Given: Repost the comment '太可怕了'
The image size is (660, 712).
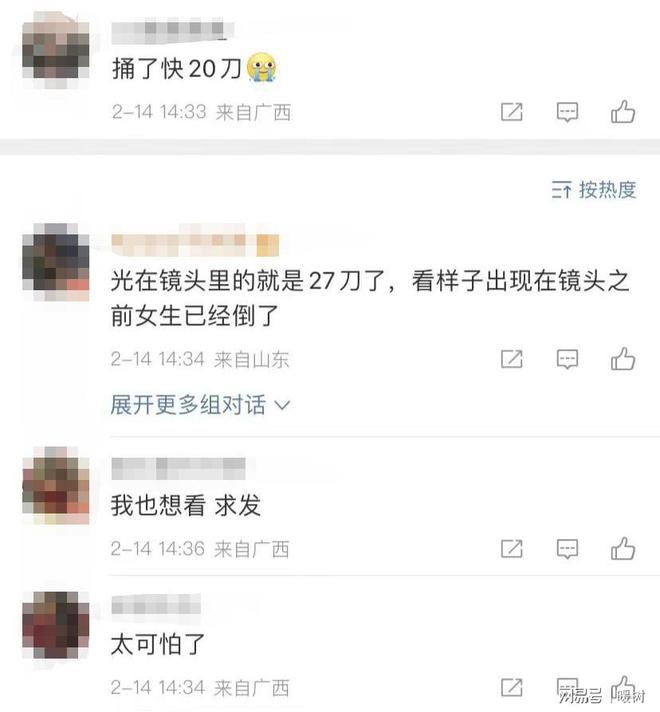Looking at the screenshot, I should tap(511, 687).
